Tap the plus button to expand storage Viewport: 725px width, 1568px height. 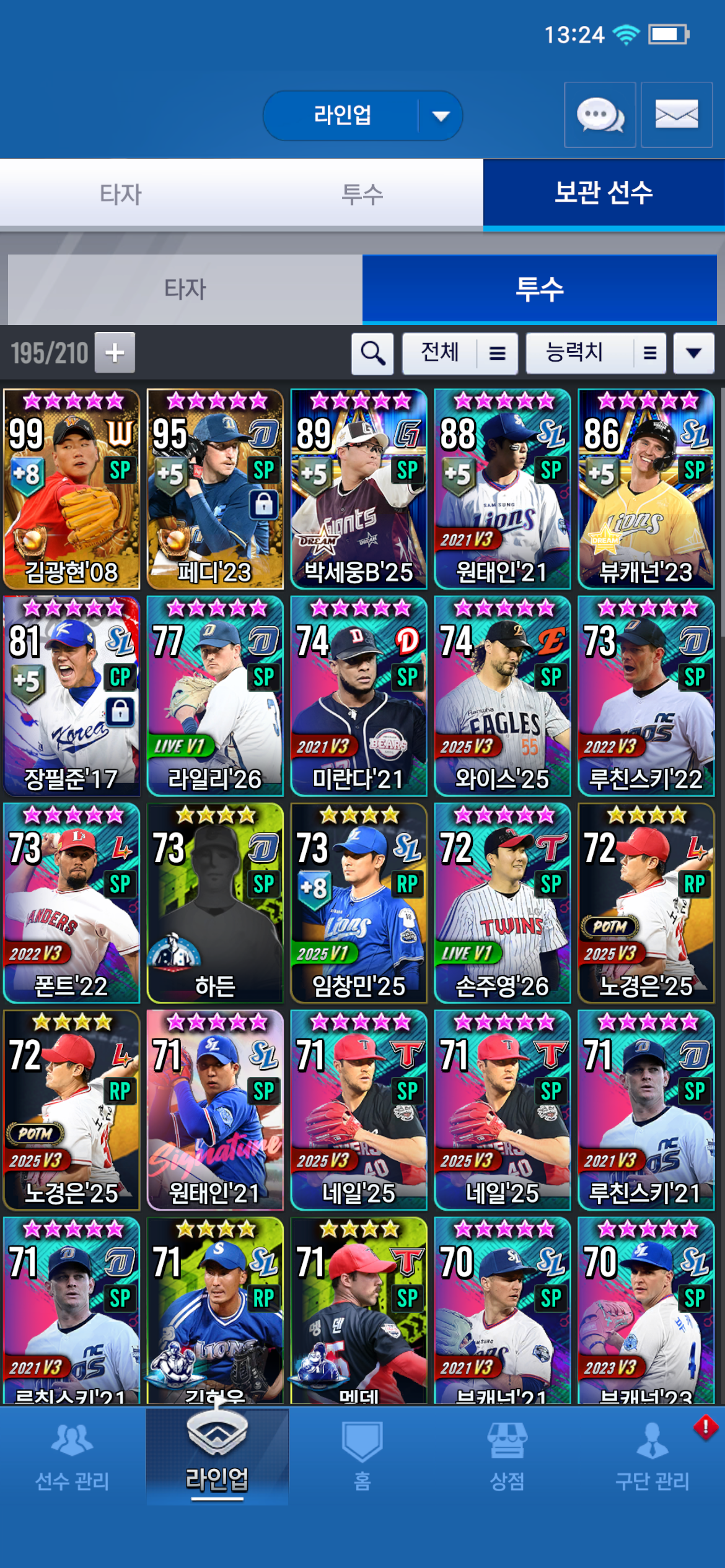tap(115, 353)
